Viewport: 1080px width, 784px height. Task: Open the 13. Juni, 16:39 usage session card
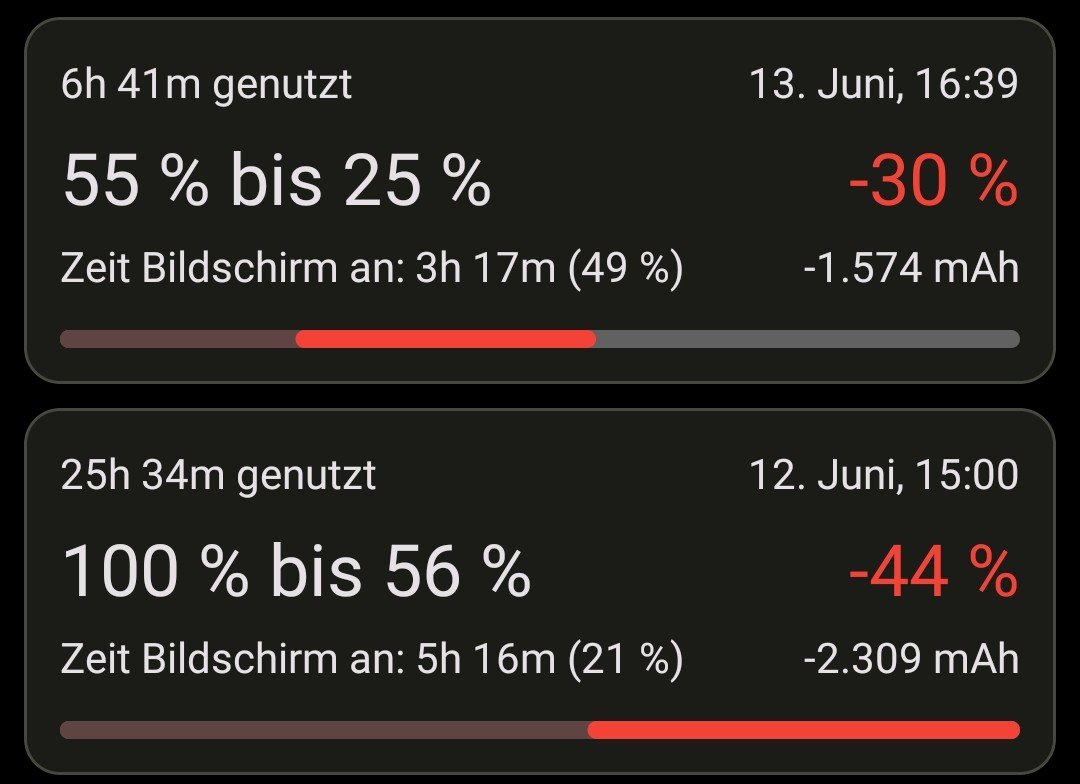pyautogui.click(x=540, y=200)
